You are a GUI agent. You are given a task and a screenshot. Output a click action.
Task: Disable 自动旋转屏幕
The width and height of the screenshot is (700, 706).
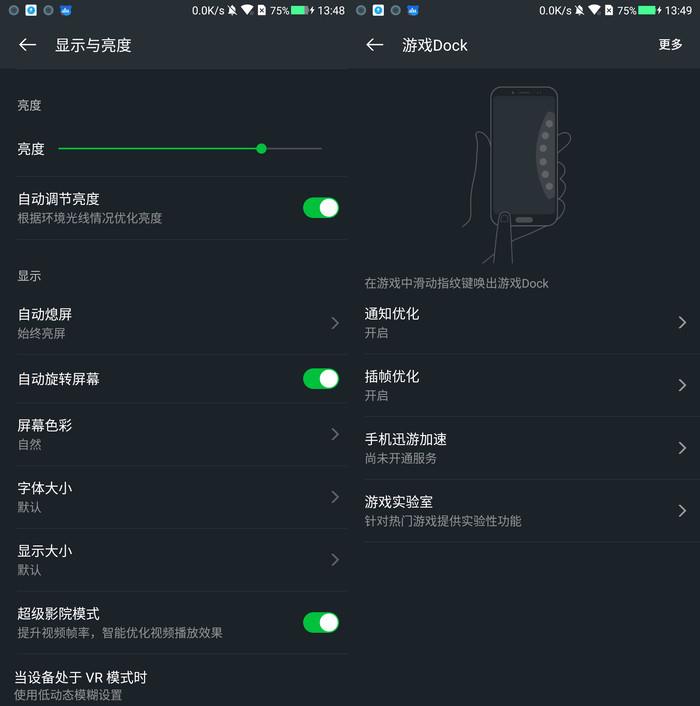click(x=320, y=379)
